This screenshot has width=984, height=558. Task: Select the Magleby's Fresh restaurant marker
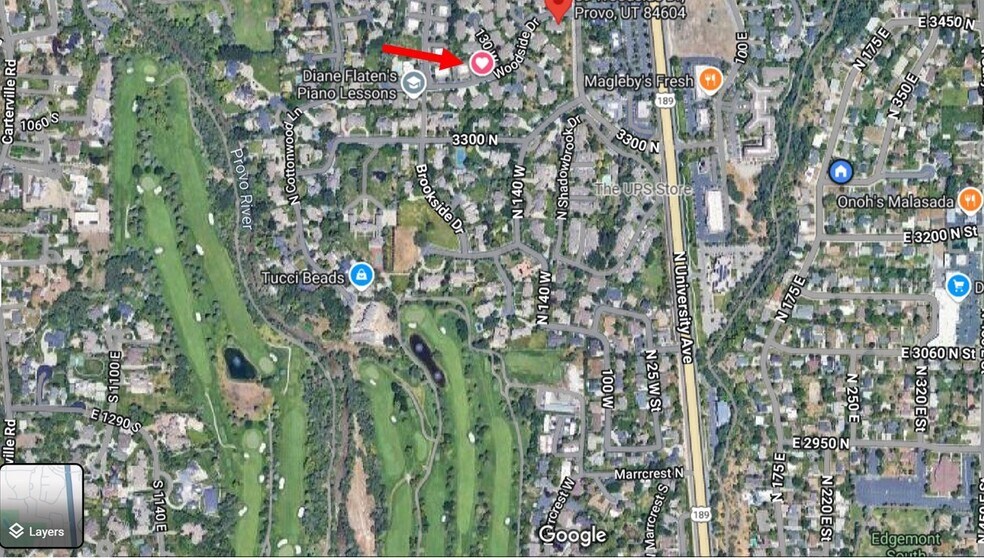tap(710, 81)
